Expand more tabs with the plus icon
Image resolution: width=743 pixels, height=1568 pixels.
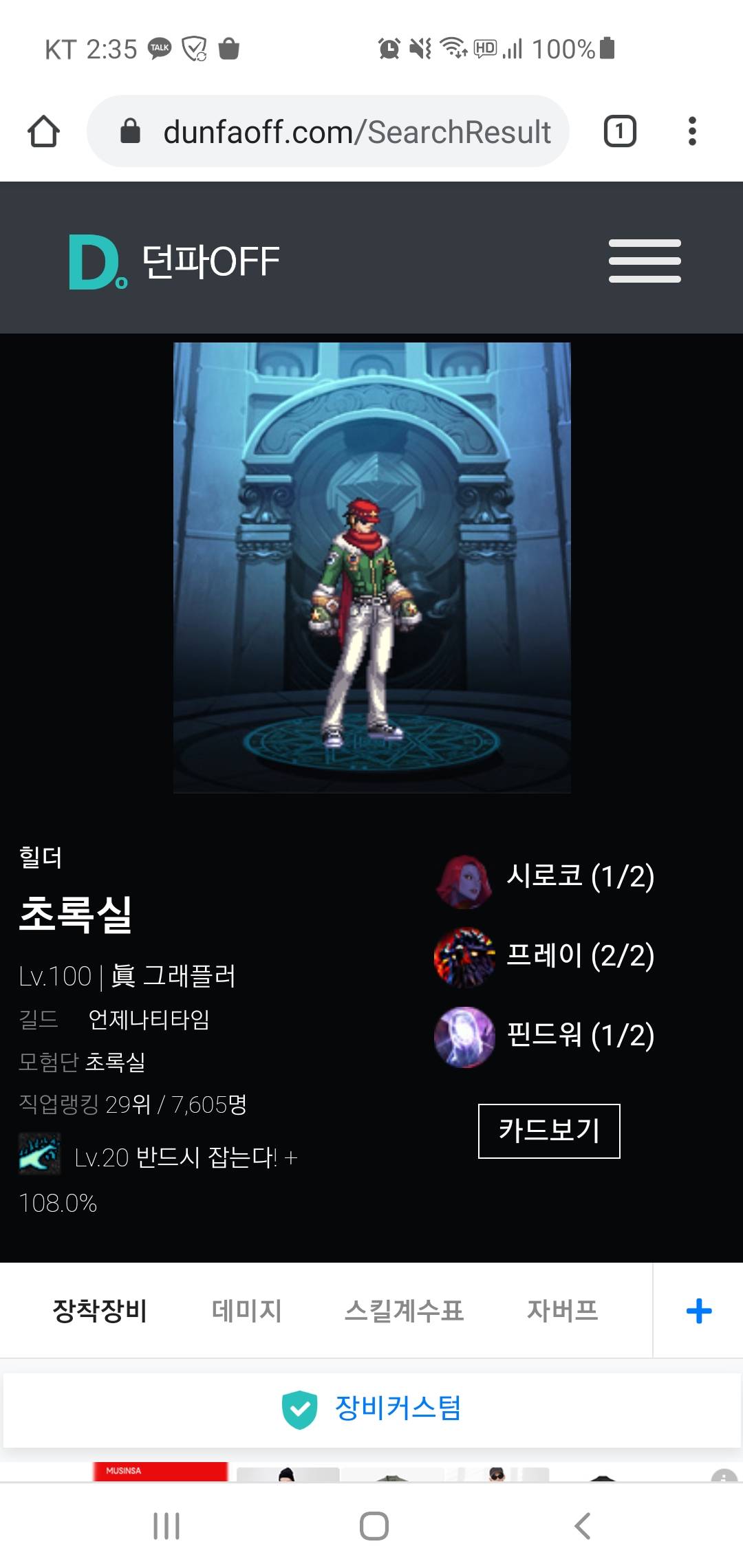pyautogui.click(x=698, y=1311)
